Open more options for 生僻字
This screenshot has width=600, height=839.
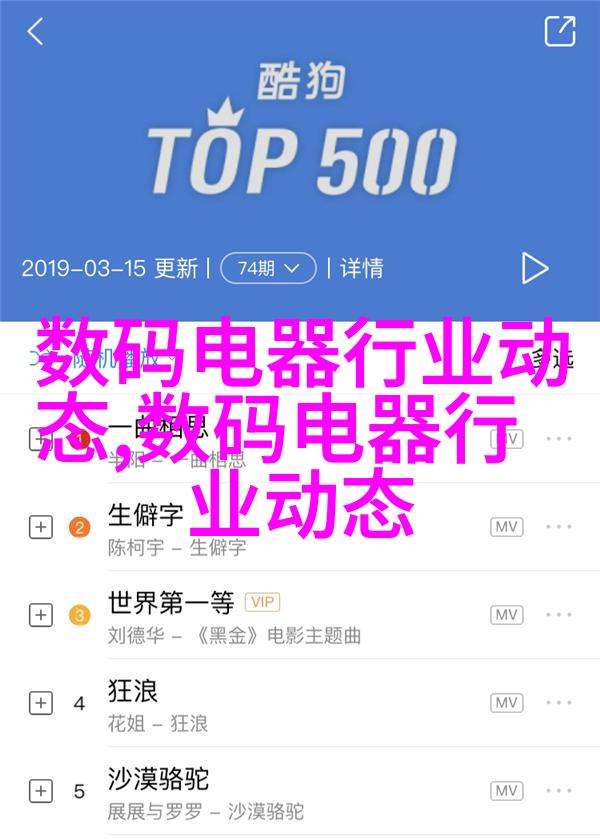(x=560, y=527)
